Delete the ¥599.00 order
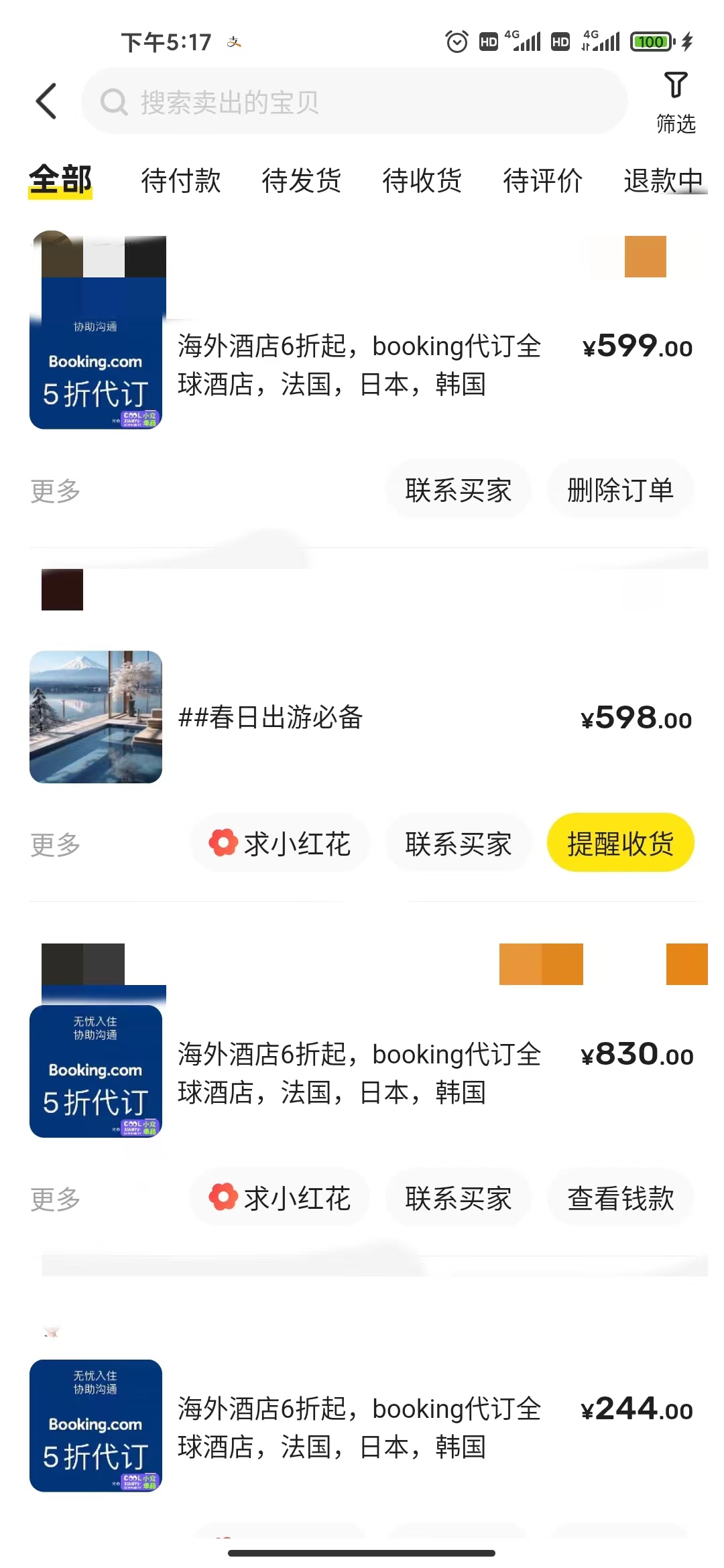The height and width of the screenshot is (1568, 724). coord(620,490)
